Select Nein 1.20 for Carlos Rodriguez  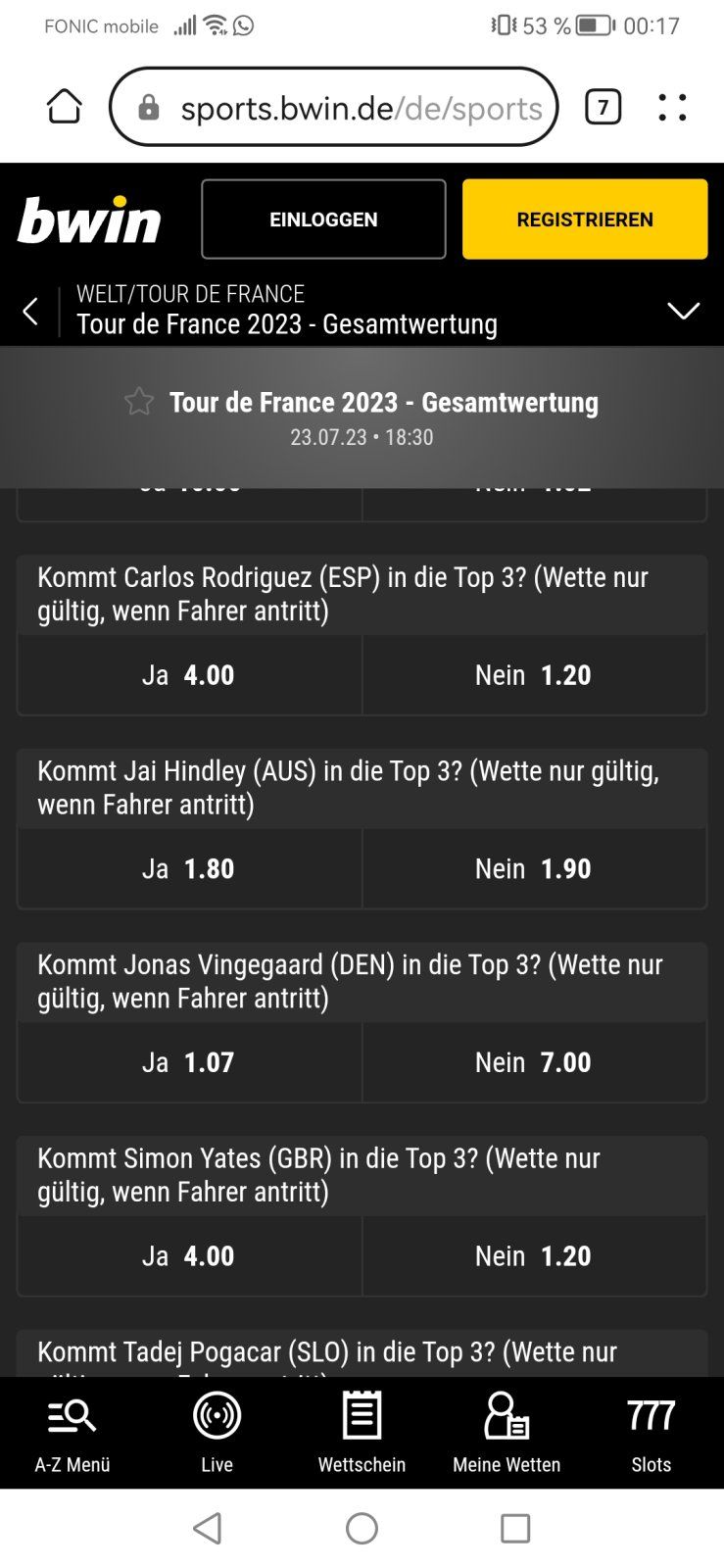pos(534,675)
